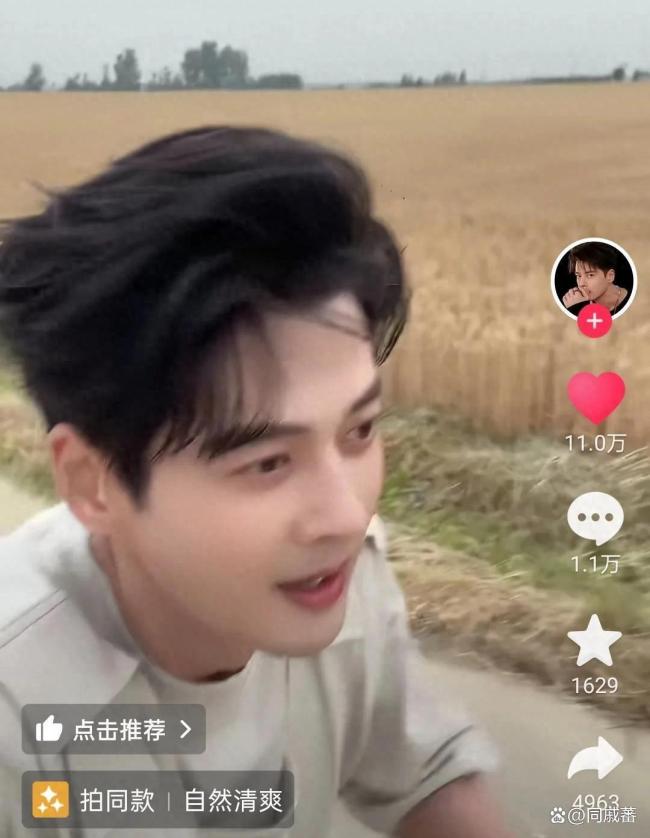Tap the 点击推荐 recommend button
650x838 pixels.
(x=113, y=729)
